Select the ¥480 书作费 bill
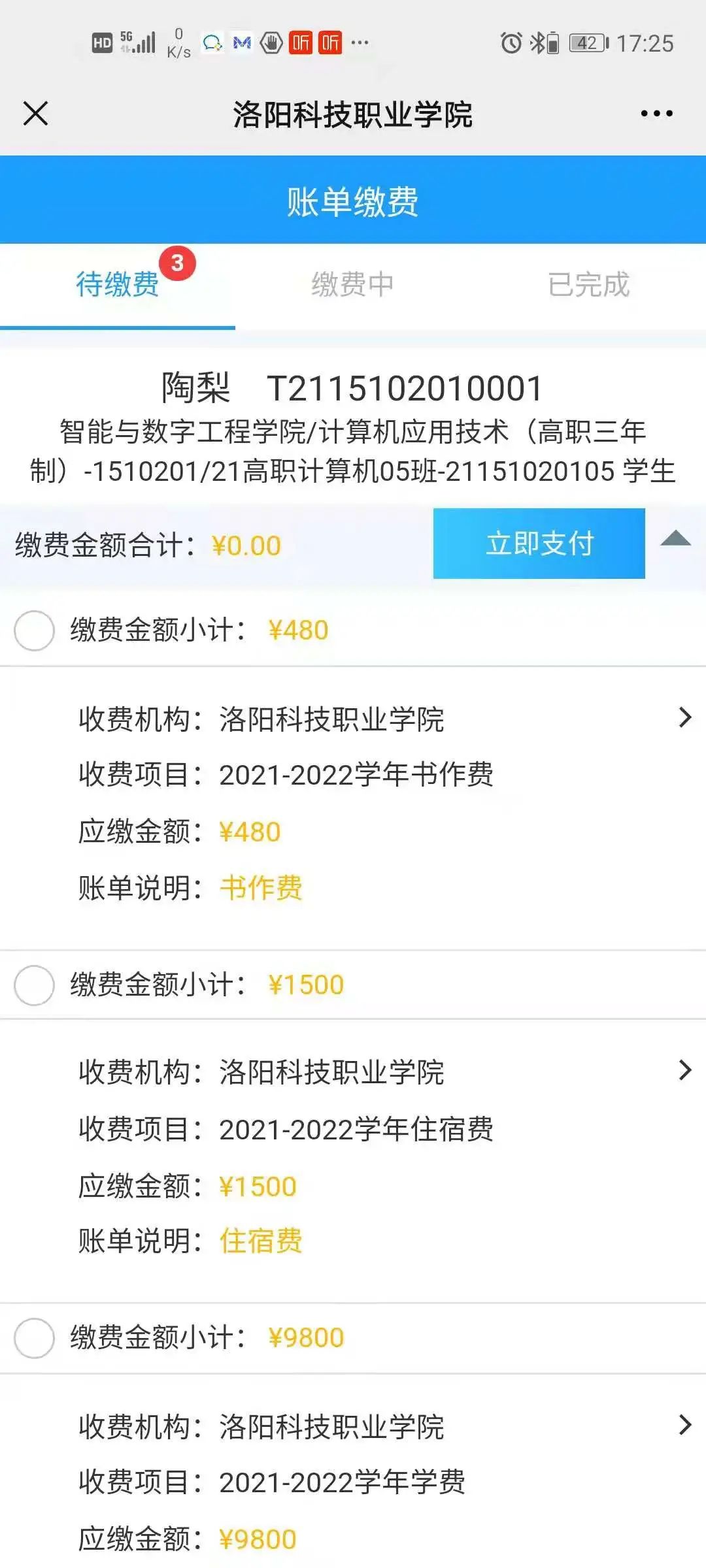706x1568 pixels. pos(34,630)
